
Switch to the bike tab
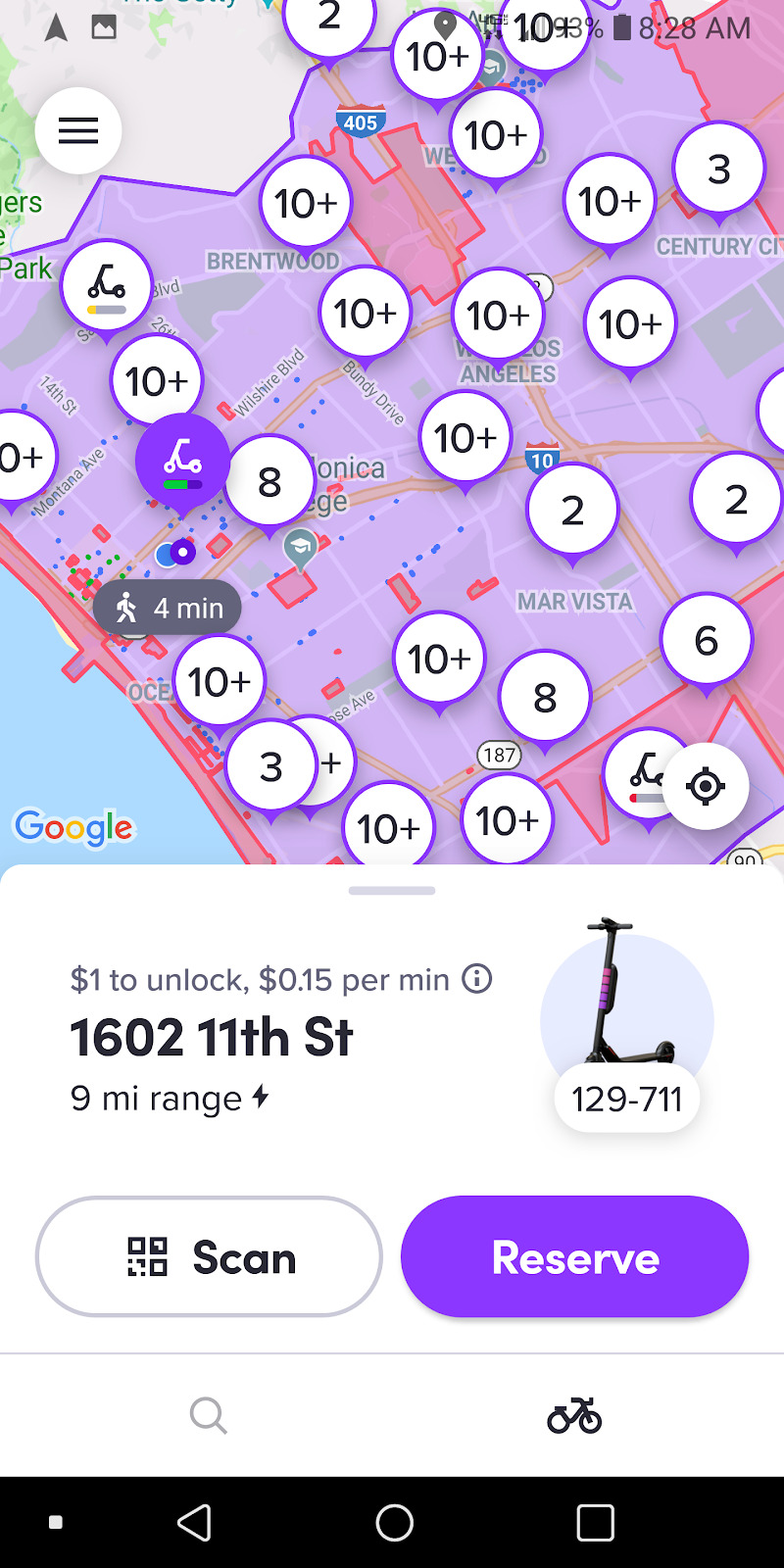point(574,1416)
